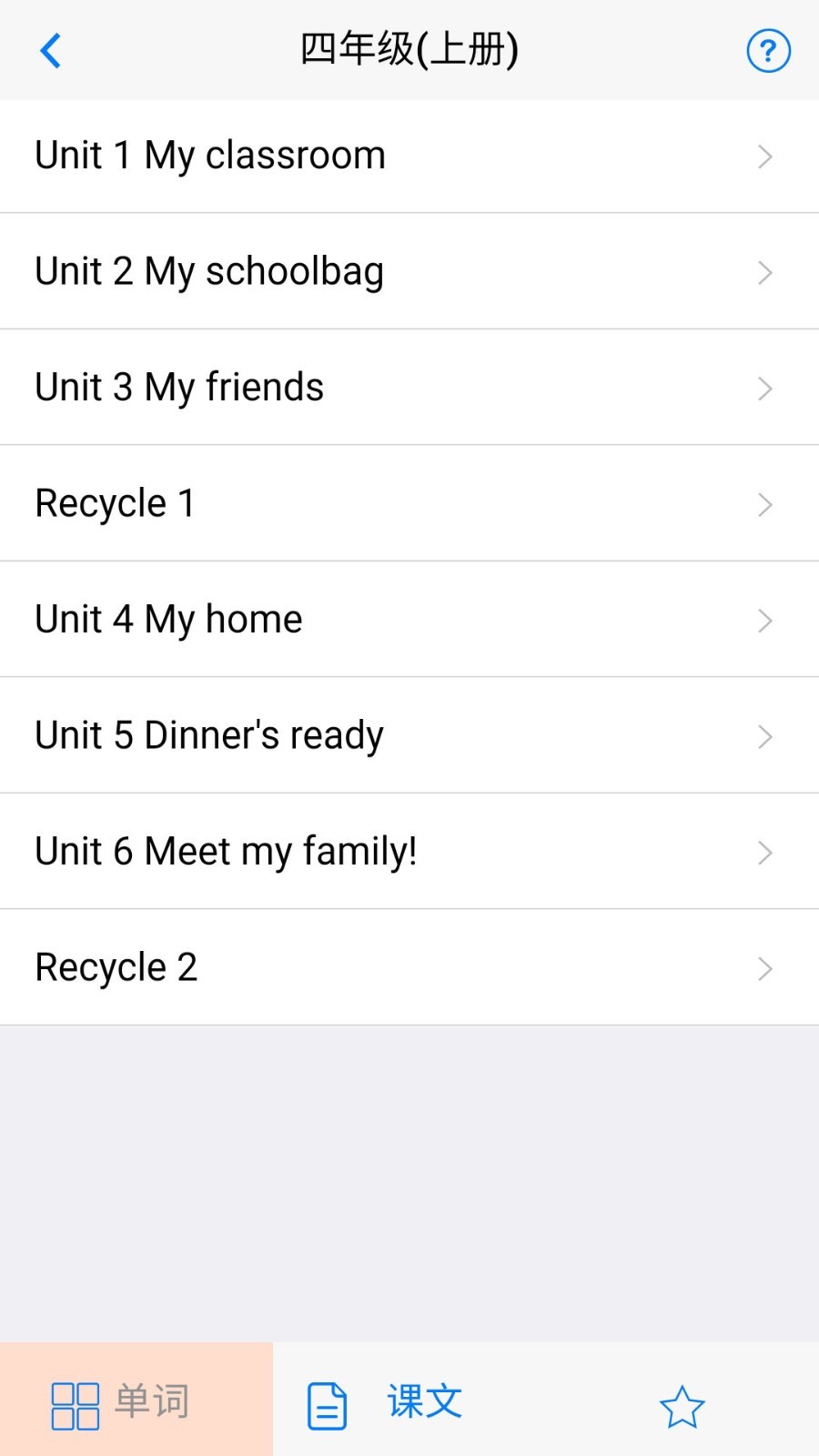Go back using the top-left arrow
This screenshot has width=819, height=1456.
tap(51, 51)
